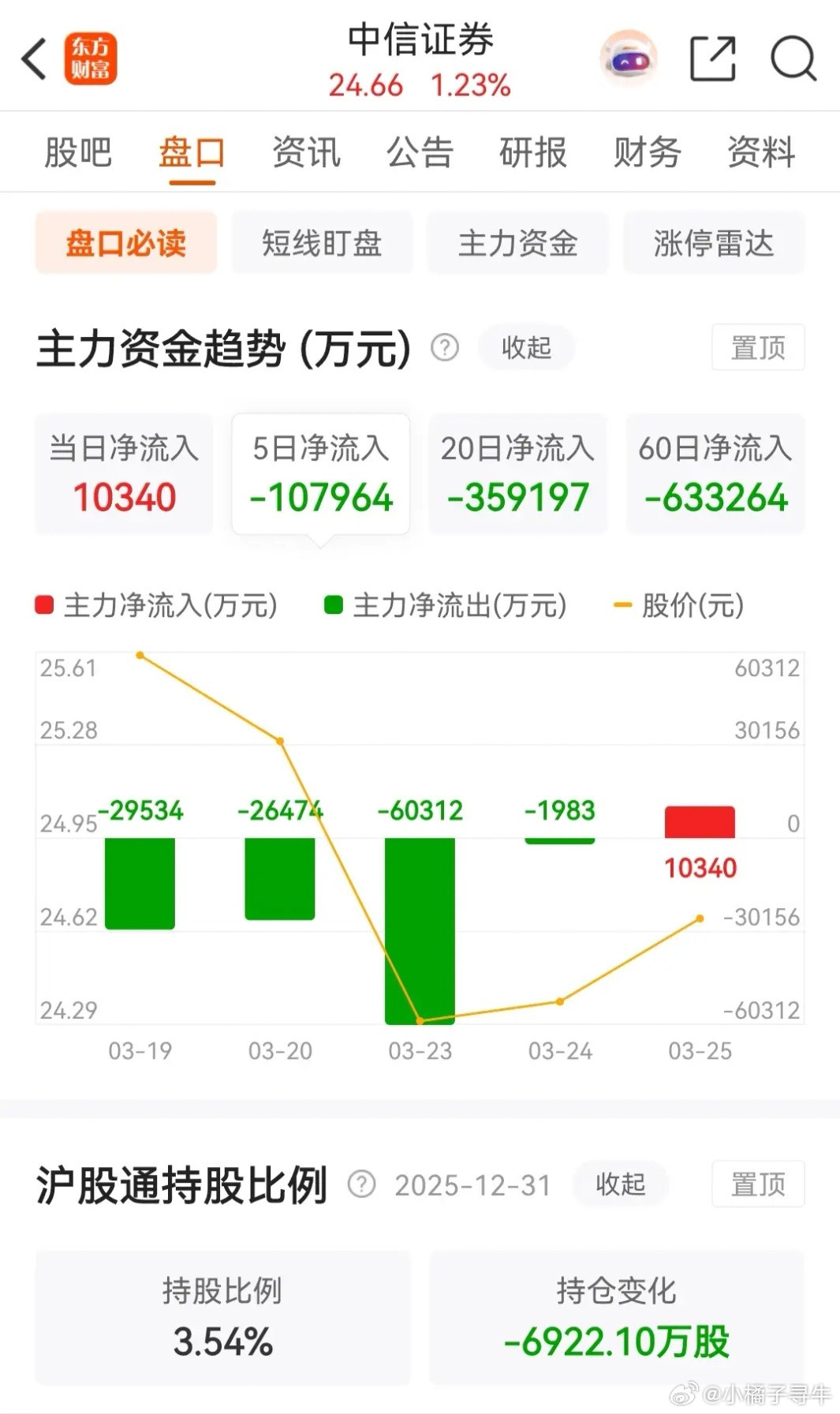The image size is (840, 1414).
Task: Open 短线盯盘
Action: [x=322, y=243]
